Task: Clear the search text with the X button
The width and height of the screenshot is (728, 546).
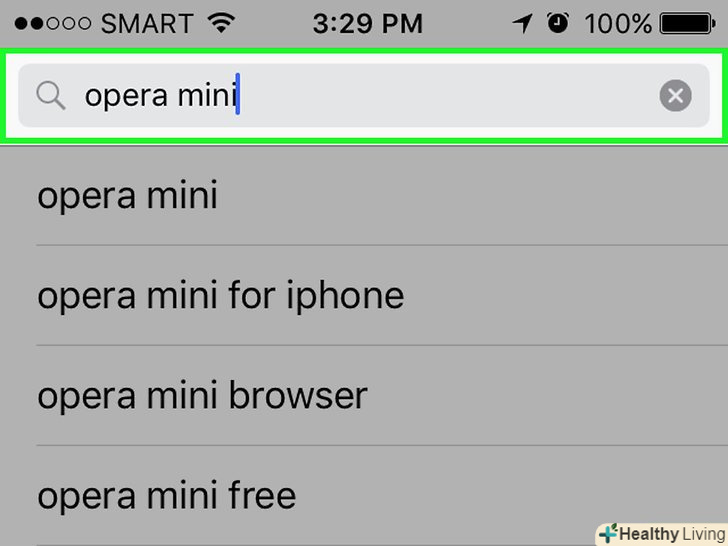Action: [675, 96]
